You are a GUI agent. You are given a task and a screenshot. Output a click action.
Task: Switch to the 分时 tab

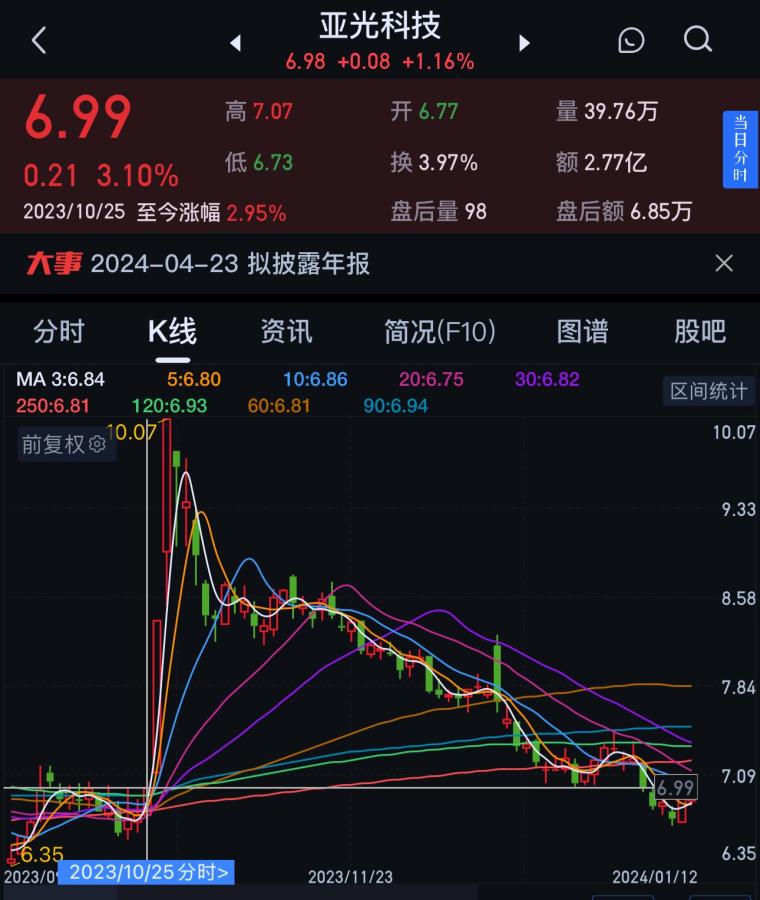click(59, 331)
